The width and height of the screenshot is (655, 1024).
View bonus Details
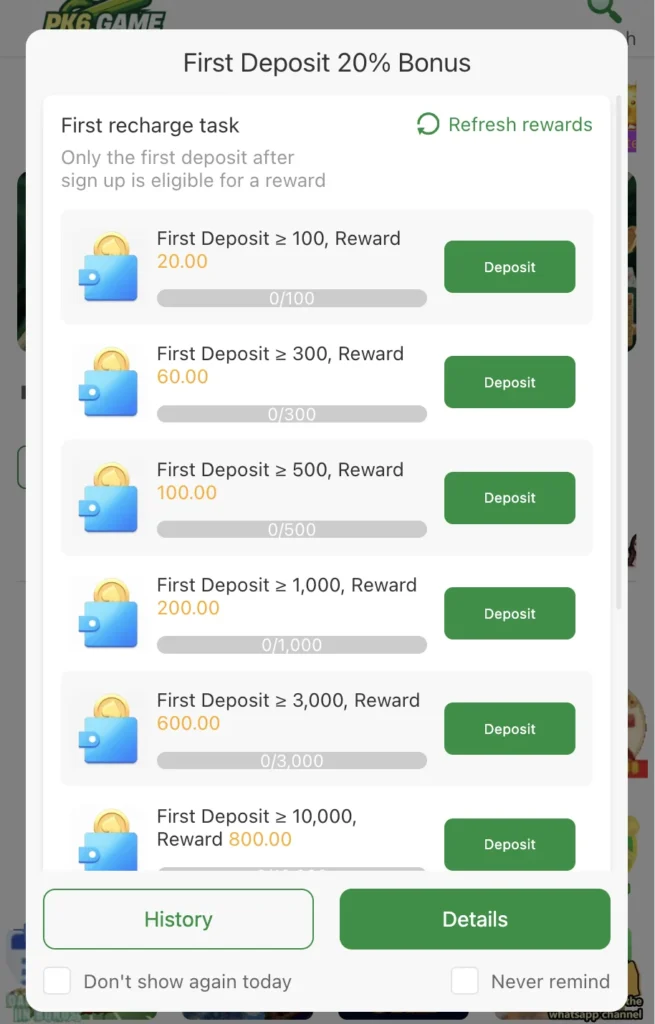[475, 919]
